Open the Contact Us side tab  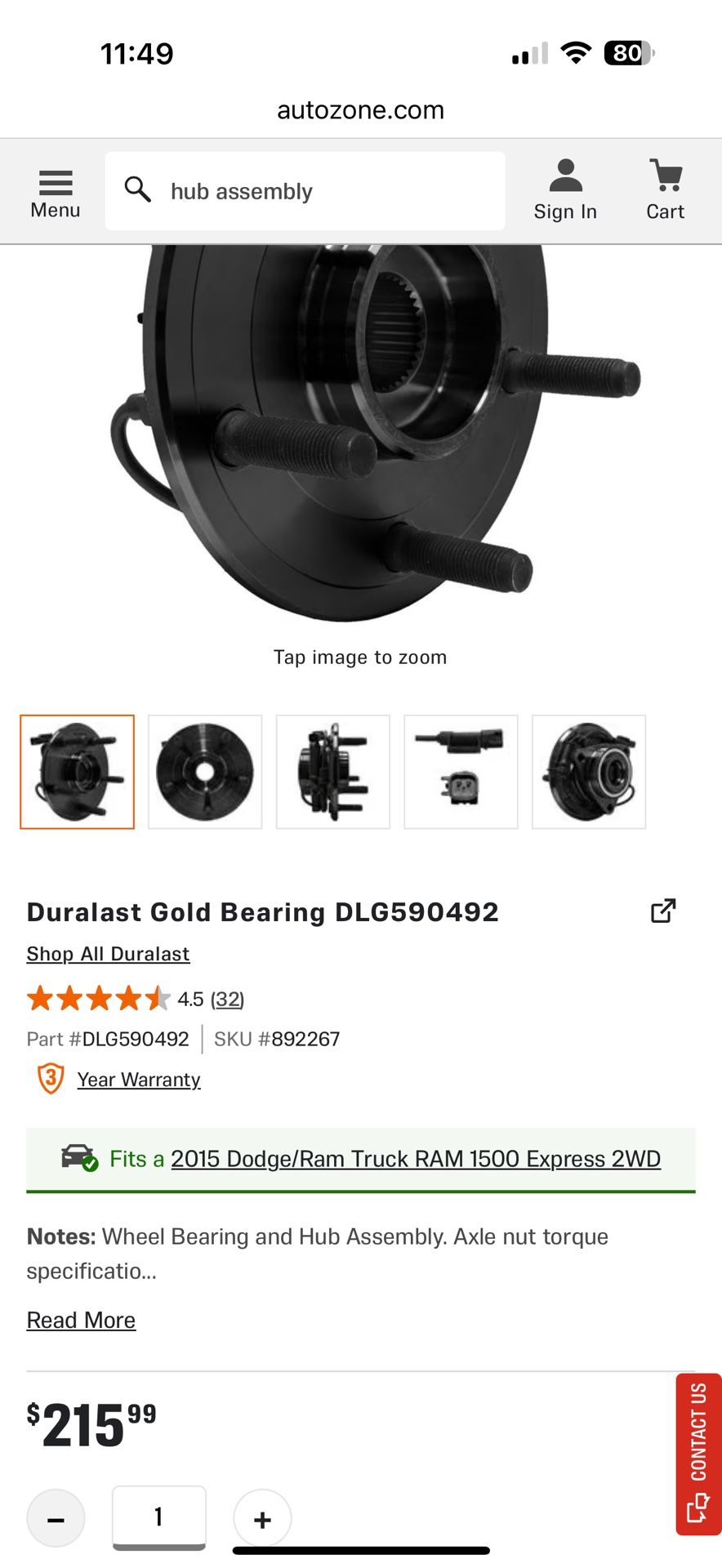(698, 1454)
